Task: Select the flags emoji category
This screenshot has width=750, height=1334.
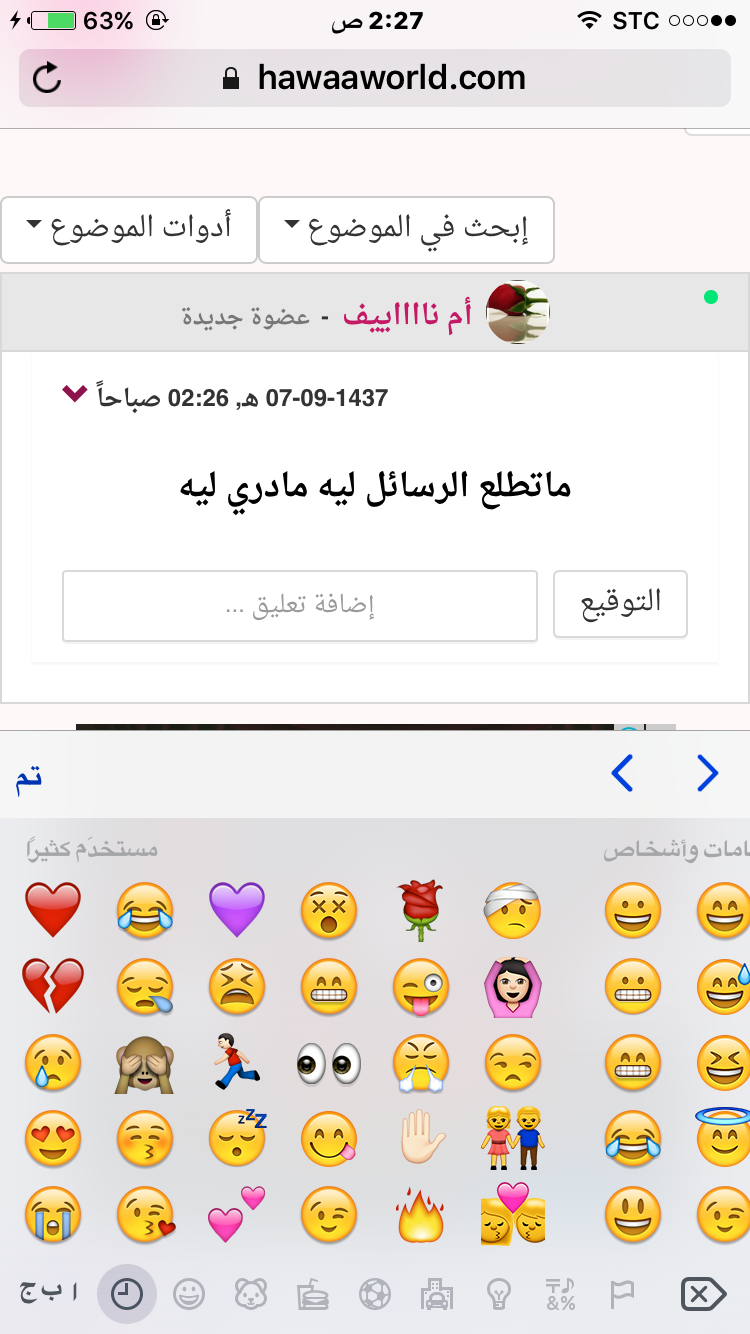Action: 622,1295
